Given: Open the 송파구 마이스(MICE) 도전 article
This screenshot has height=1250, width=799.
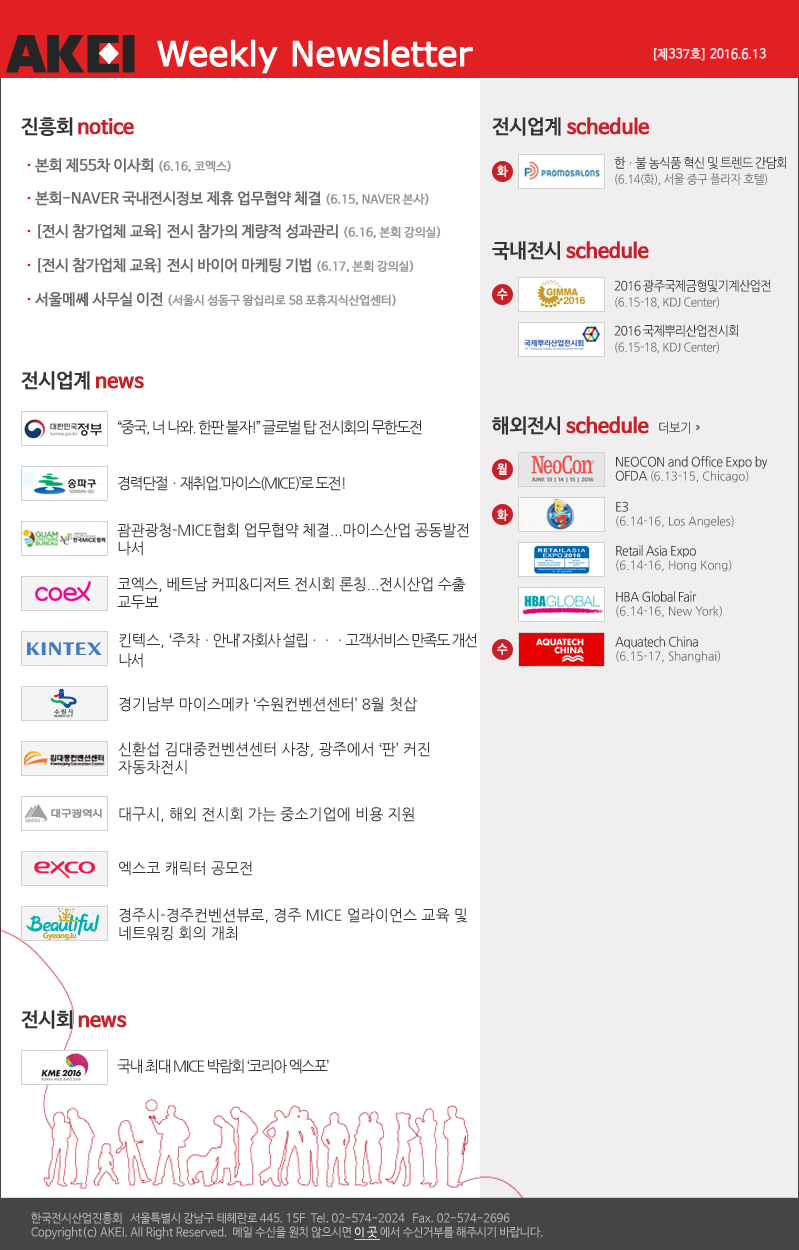Looking at the screenshot, I should [x=231, y=483].
